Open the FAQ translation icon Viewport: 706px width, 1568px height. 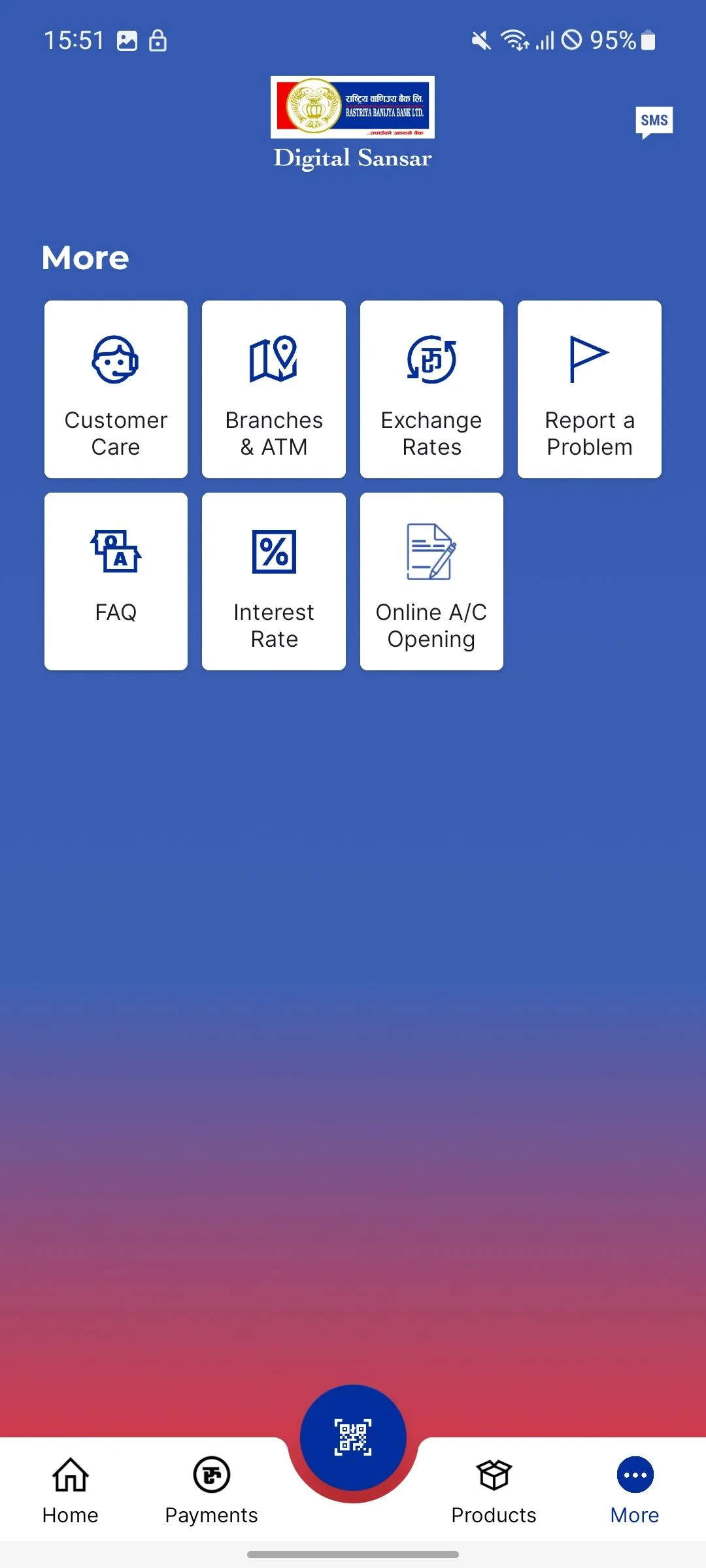point(115,552)
